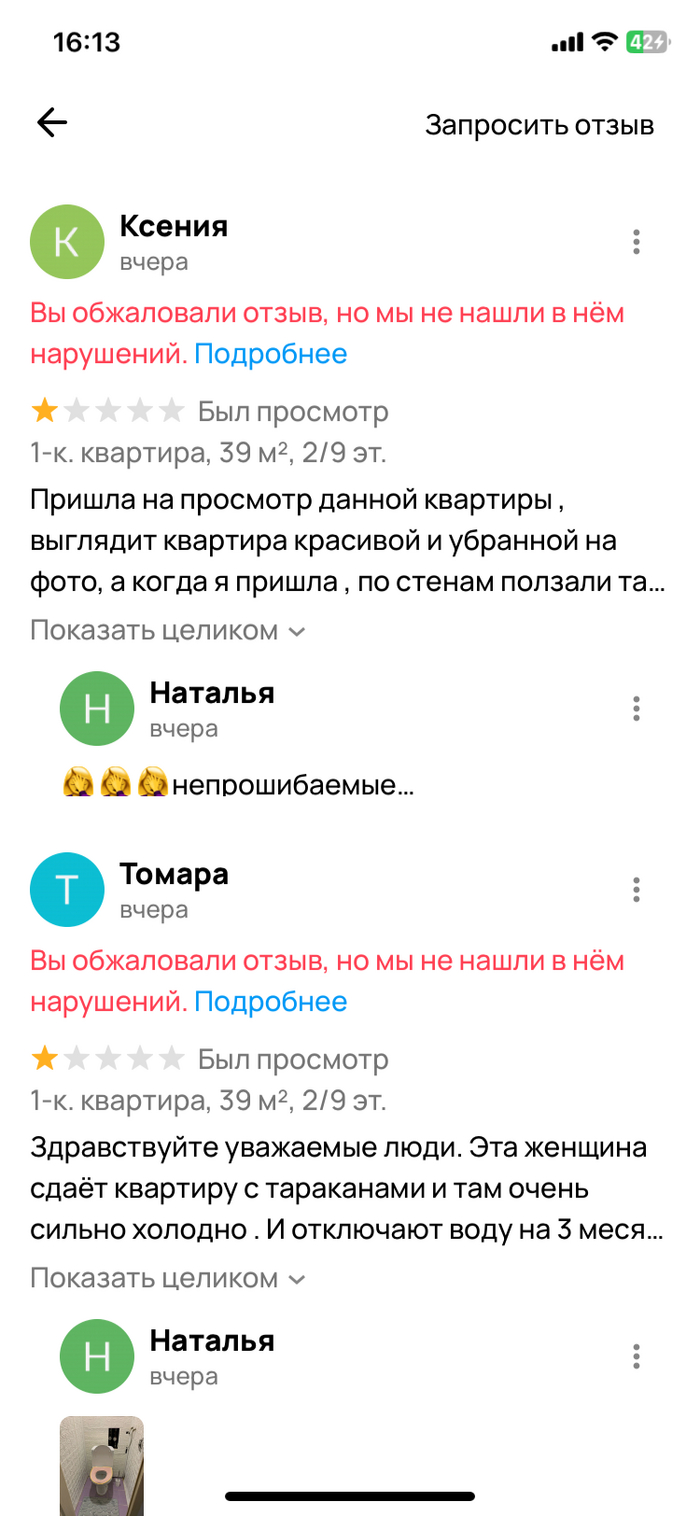Open the overflow menu on Томара's review
The image size is (700, 1516).
[636, 890]
